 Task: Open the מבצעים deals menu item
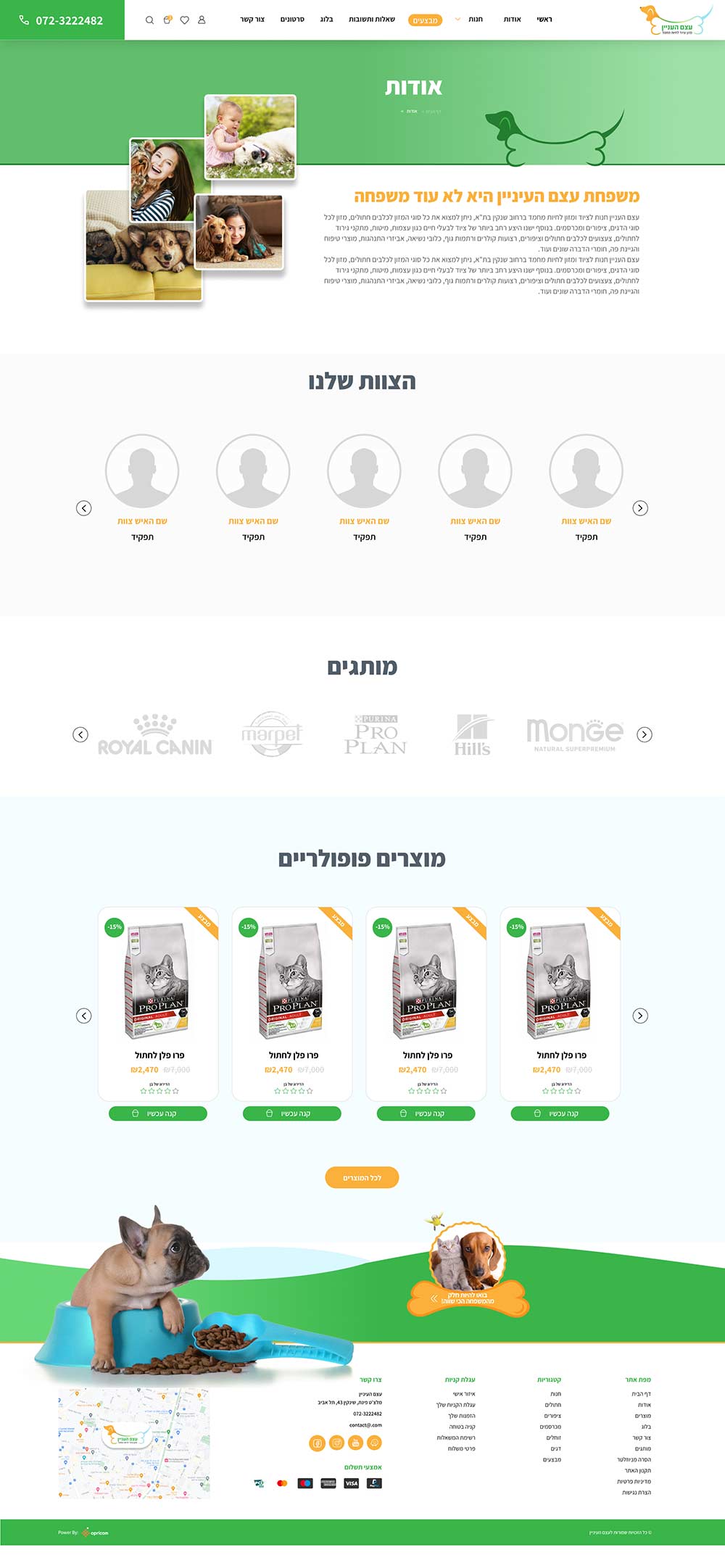click(x=425, y=20)
